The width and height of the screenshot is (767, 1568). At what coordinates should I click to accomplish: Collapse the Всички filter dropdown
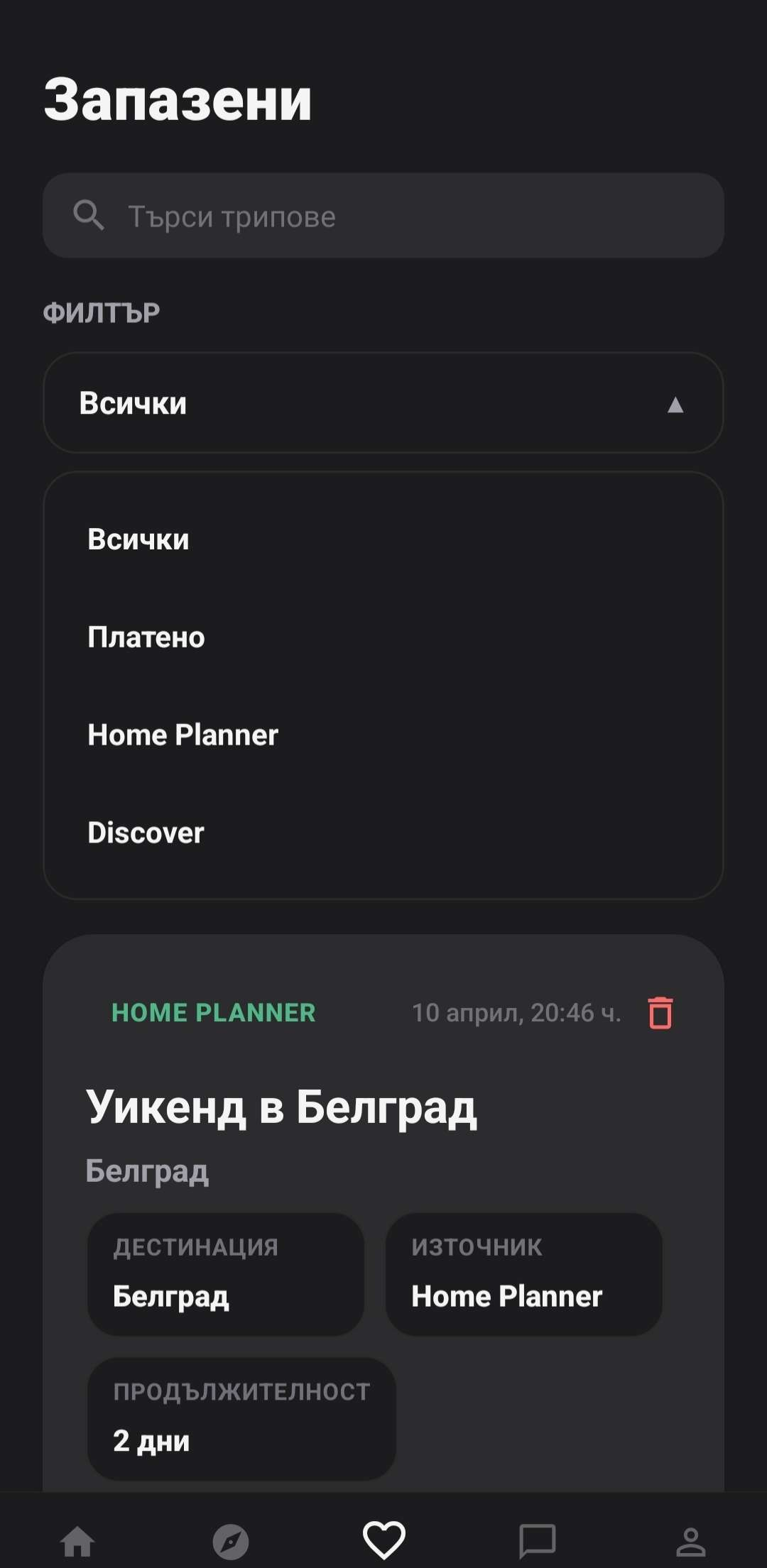(383, 403)
